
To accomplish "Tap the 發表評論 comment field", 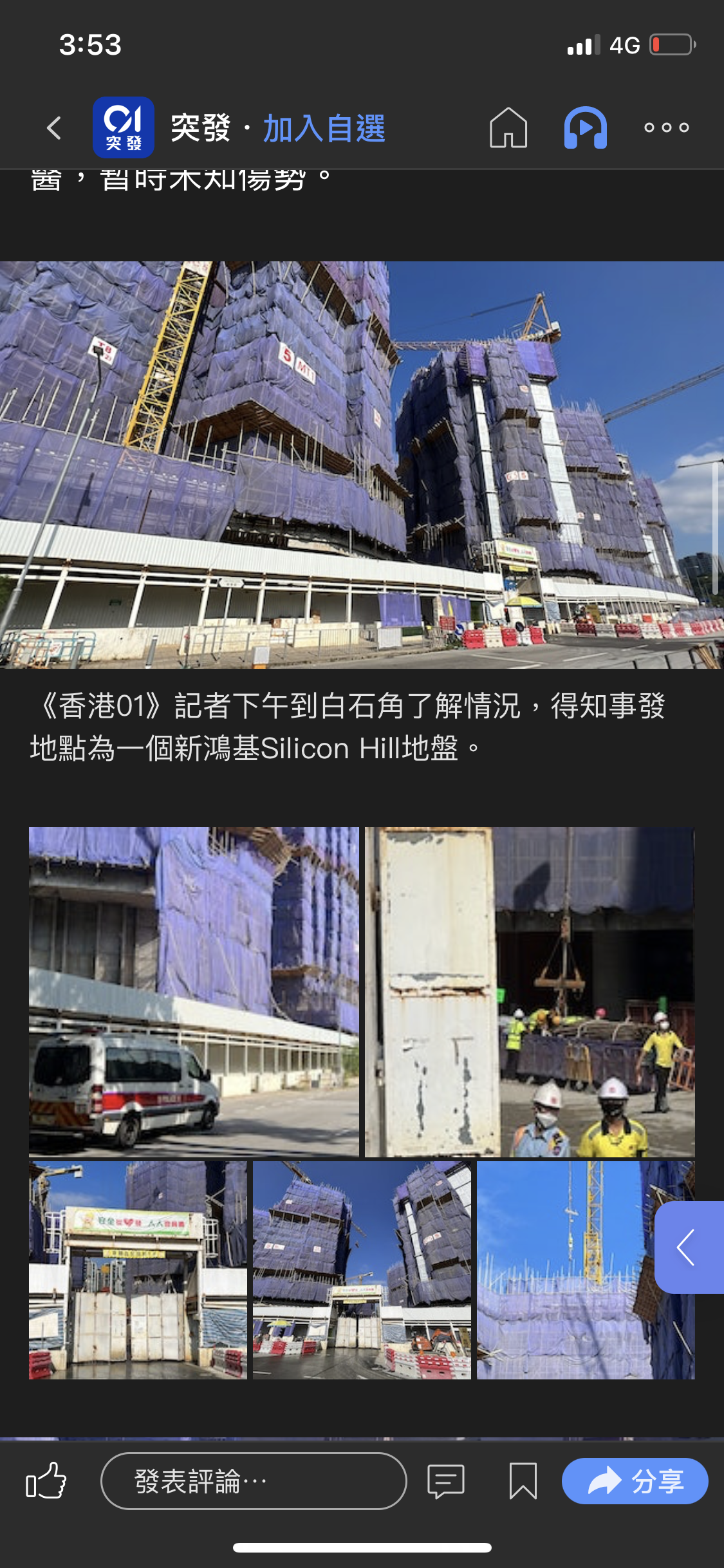I will tap(254, 1481).
